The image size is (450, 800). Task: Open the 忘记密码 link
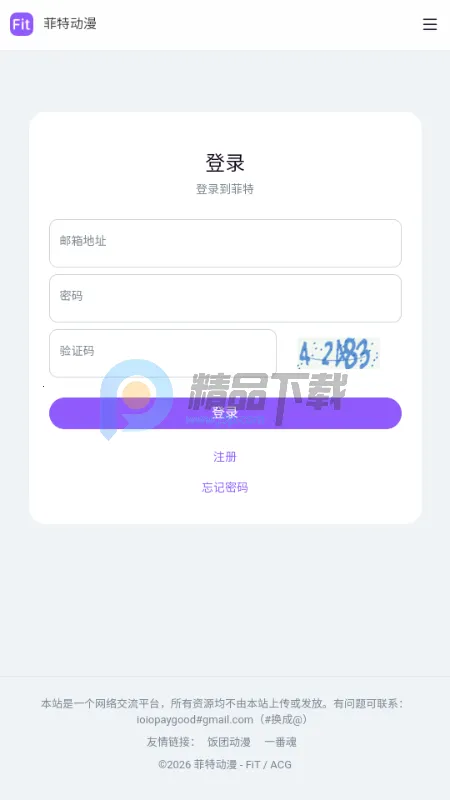[225, 487]
